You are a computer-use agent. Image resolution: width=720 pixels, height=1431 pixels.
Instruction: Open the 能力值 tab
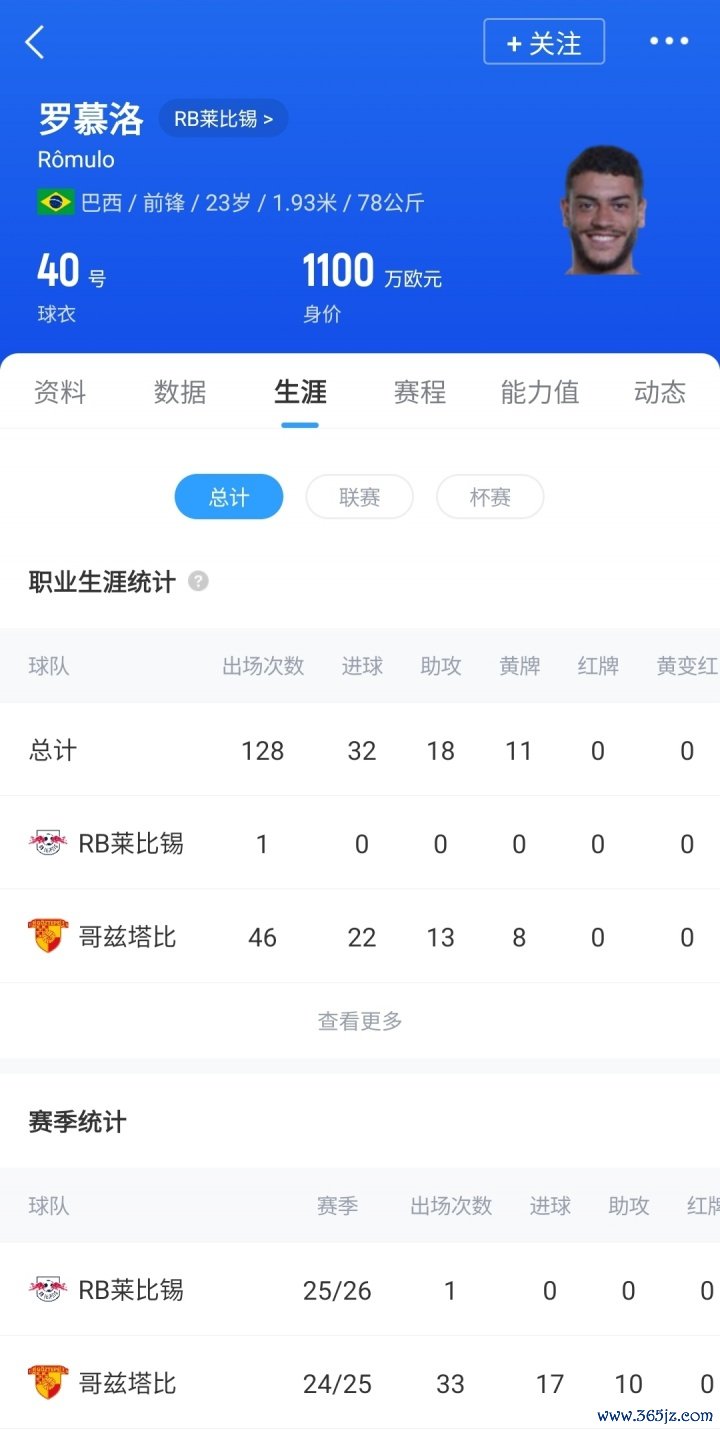(x=540, y=392)
